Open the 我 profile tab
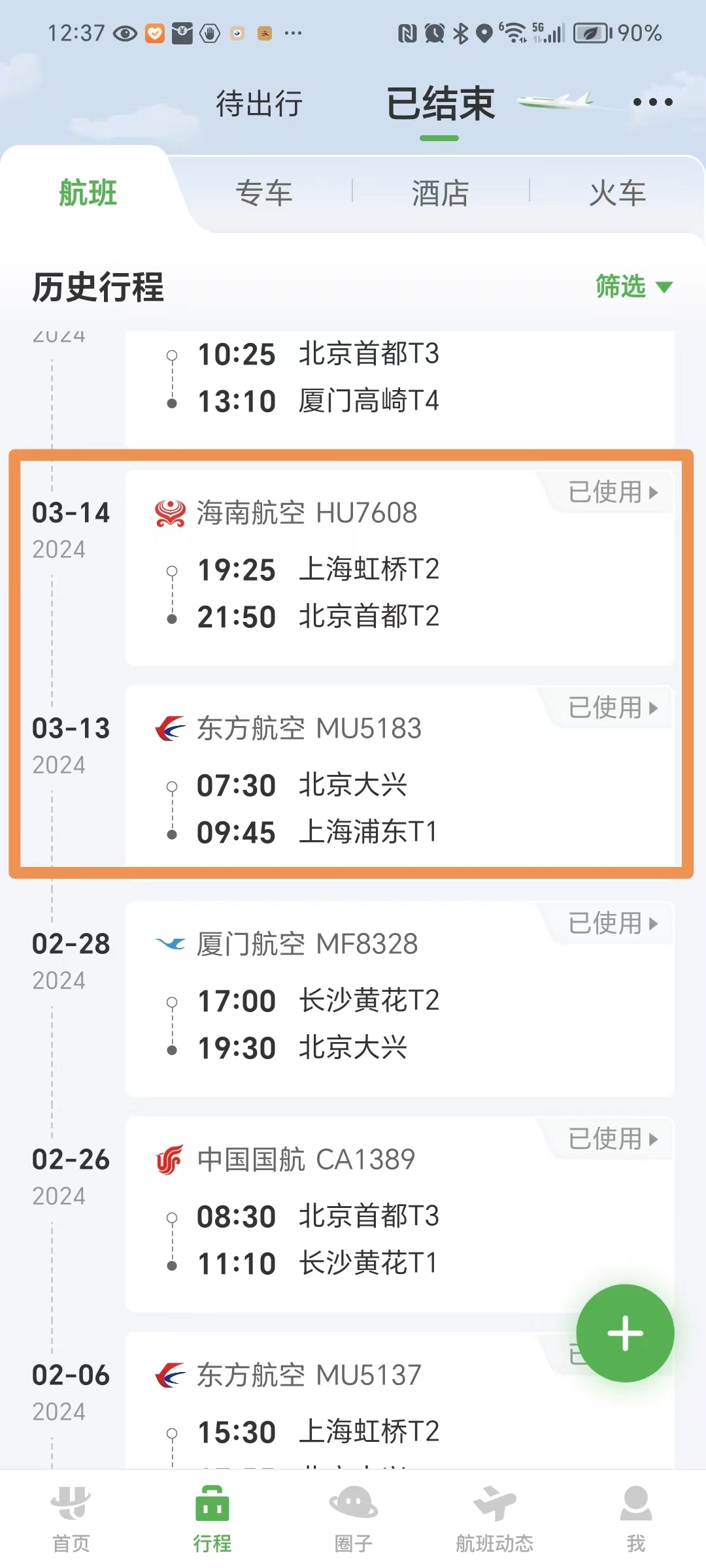Image resolution: width=706 pixels, height=1568 pixels. (635, 1518)
